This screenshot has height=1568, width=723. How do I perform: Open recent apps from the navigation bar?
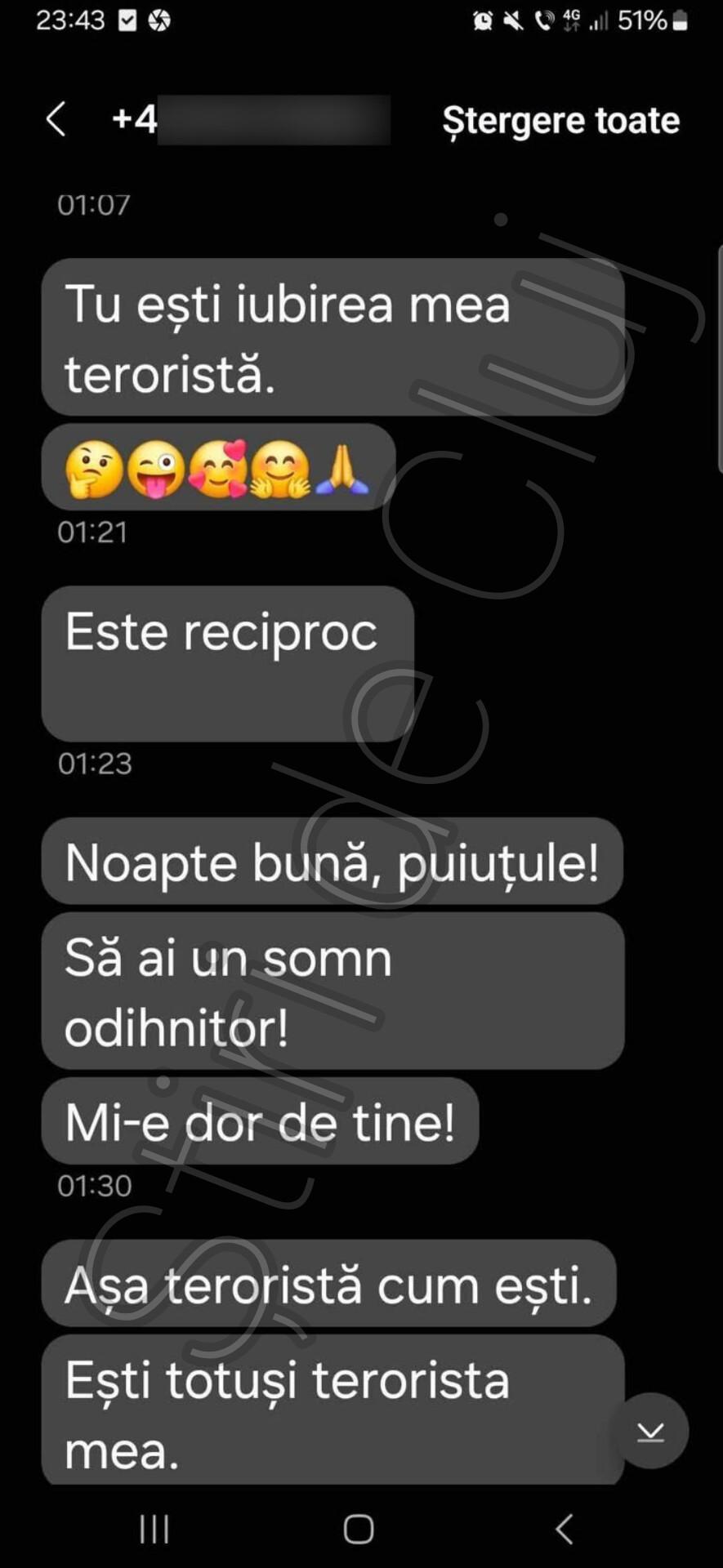154,1529
